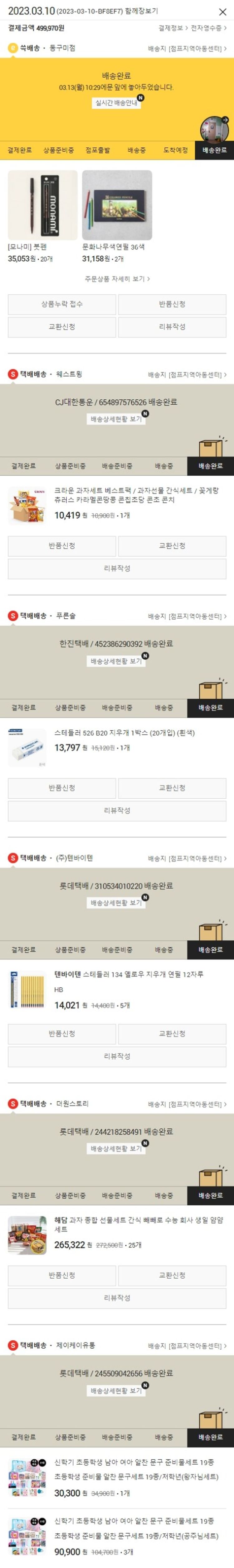This screenshot has height=1568, width=234.
Task: View 배송상세현황 보기 for the 제이케이유통 order
Action: [116, 1390]
